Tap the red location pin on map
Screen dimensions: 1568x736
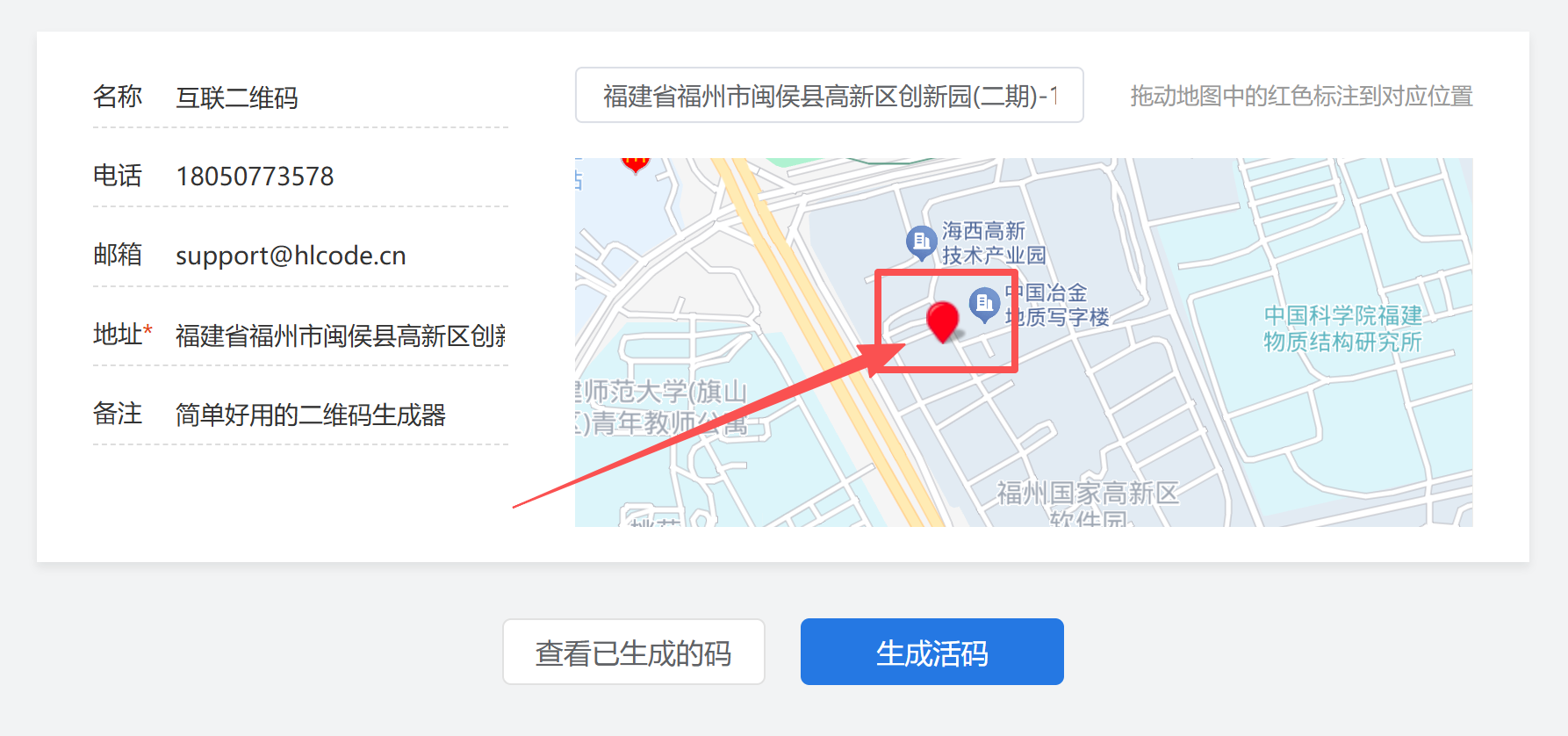click(x=943, y=321)
